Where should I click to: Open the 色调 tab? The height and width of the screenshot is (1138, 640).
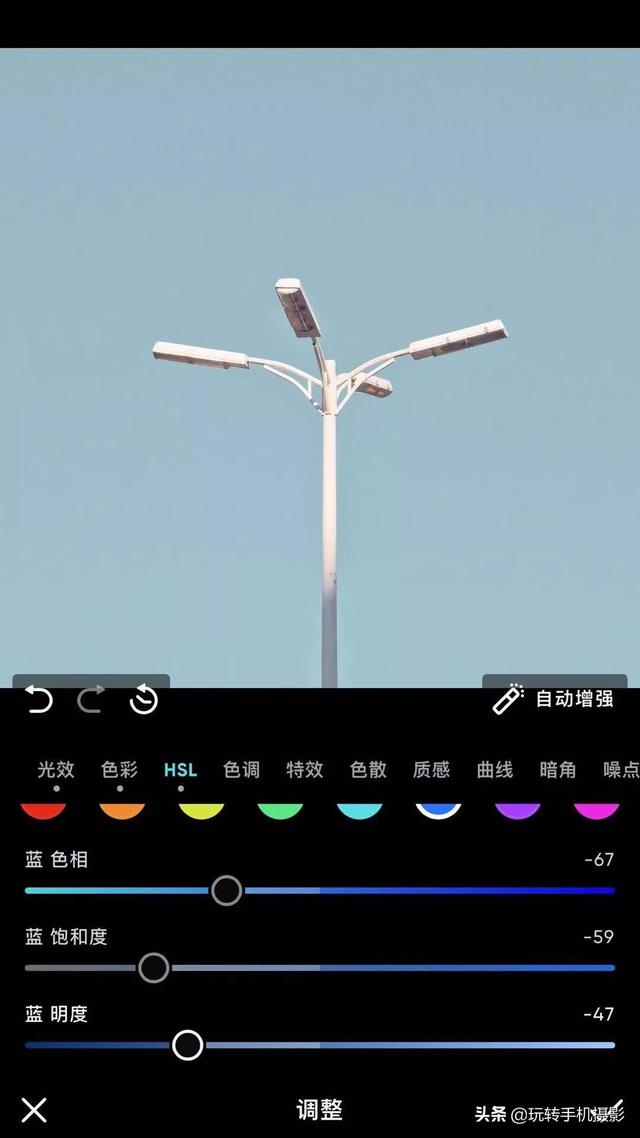(x=241, y=769)
